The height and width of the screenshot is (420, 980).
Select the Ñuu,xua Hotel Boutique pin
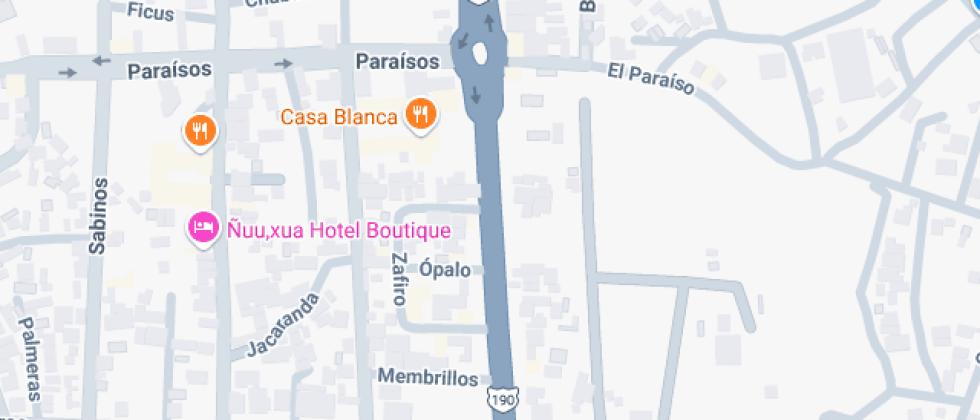point(204,228)
